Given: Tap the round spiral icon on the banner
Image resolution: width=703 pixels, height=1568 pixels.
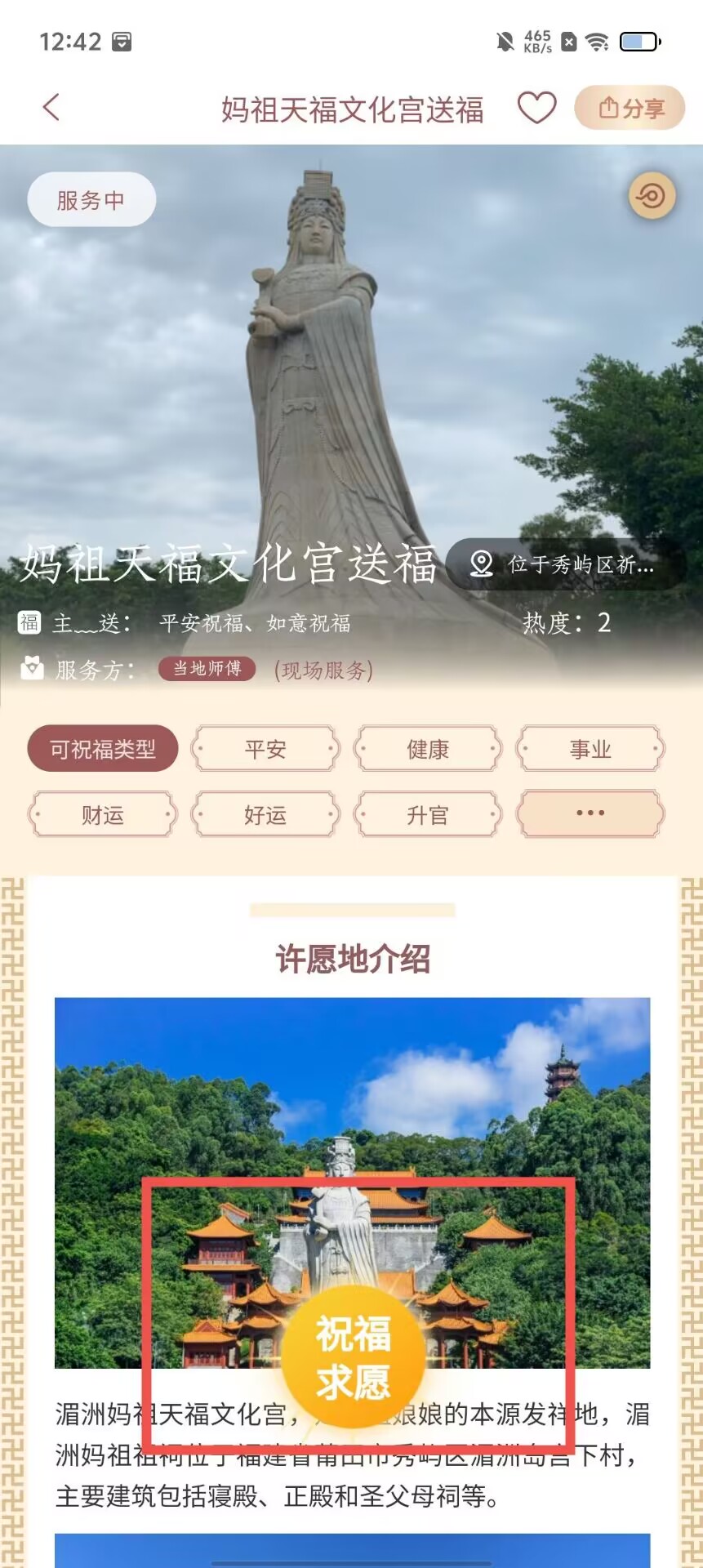Looking at the screenshot, I should [x=651, y=196].
